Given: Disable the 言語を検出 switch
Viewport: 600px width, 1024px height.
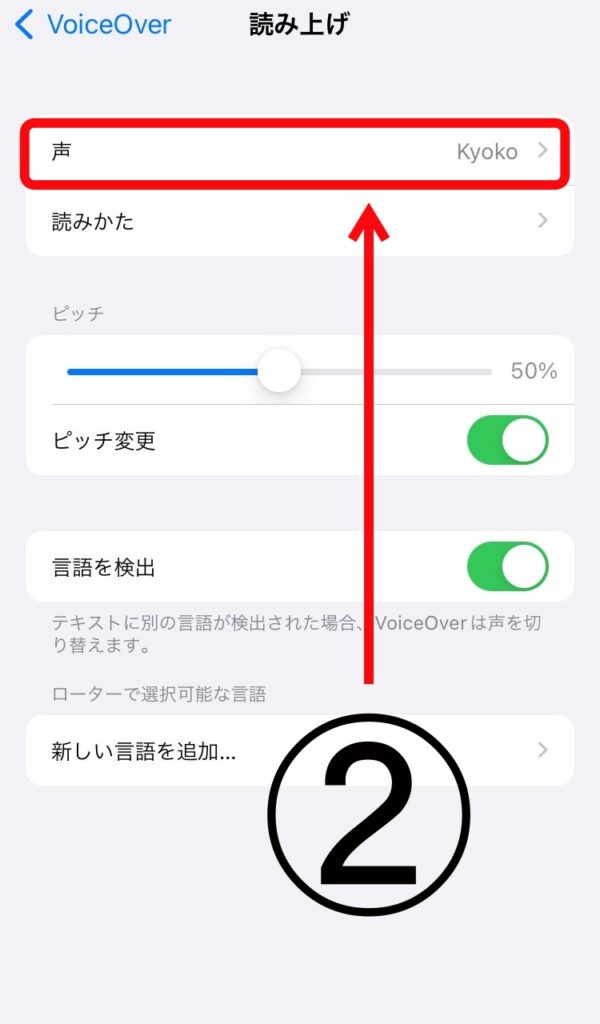Looking at the screenshot, I should pos(507,568).
